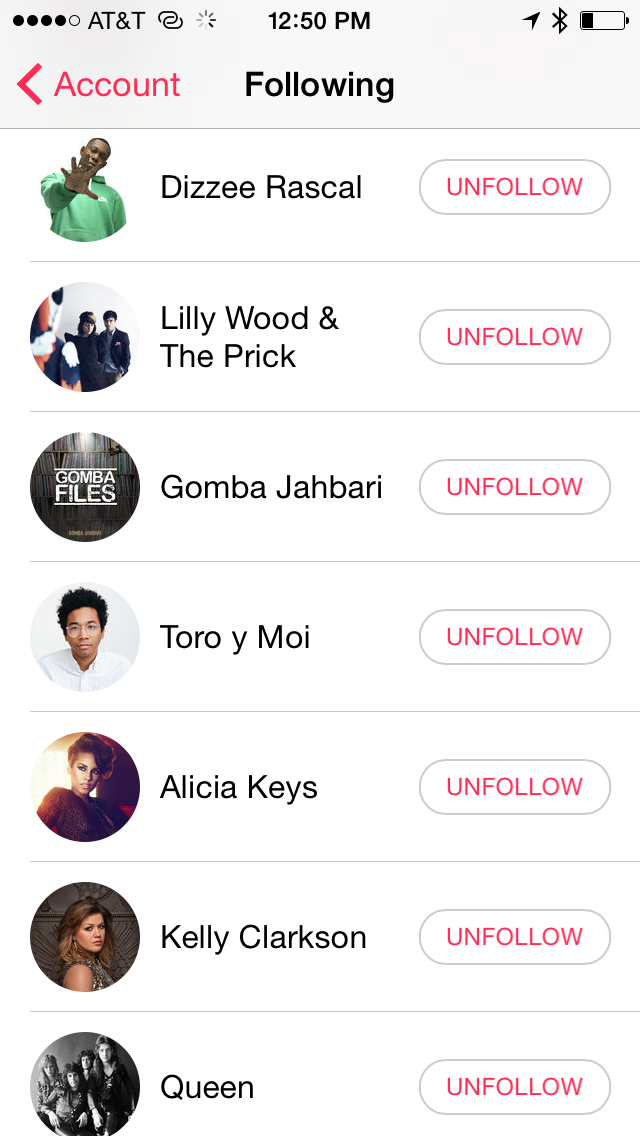Unfollow Queen
The height and width of the screenshot is (1136, 640).
[514, 1087]
